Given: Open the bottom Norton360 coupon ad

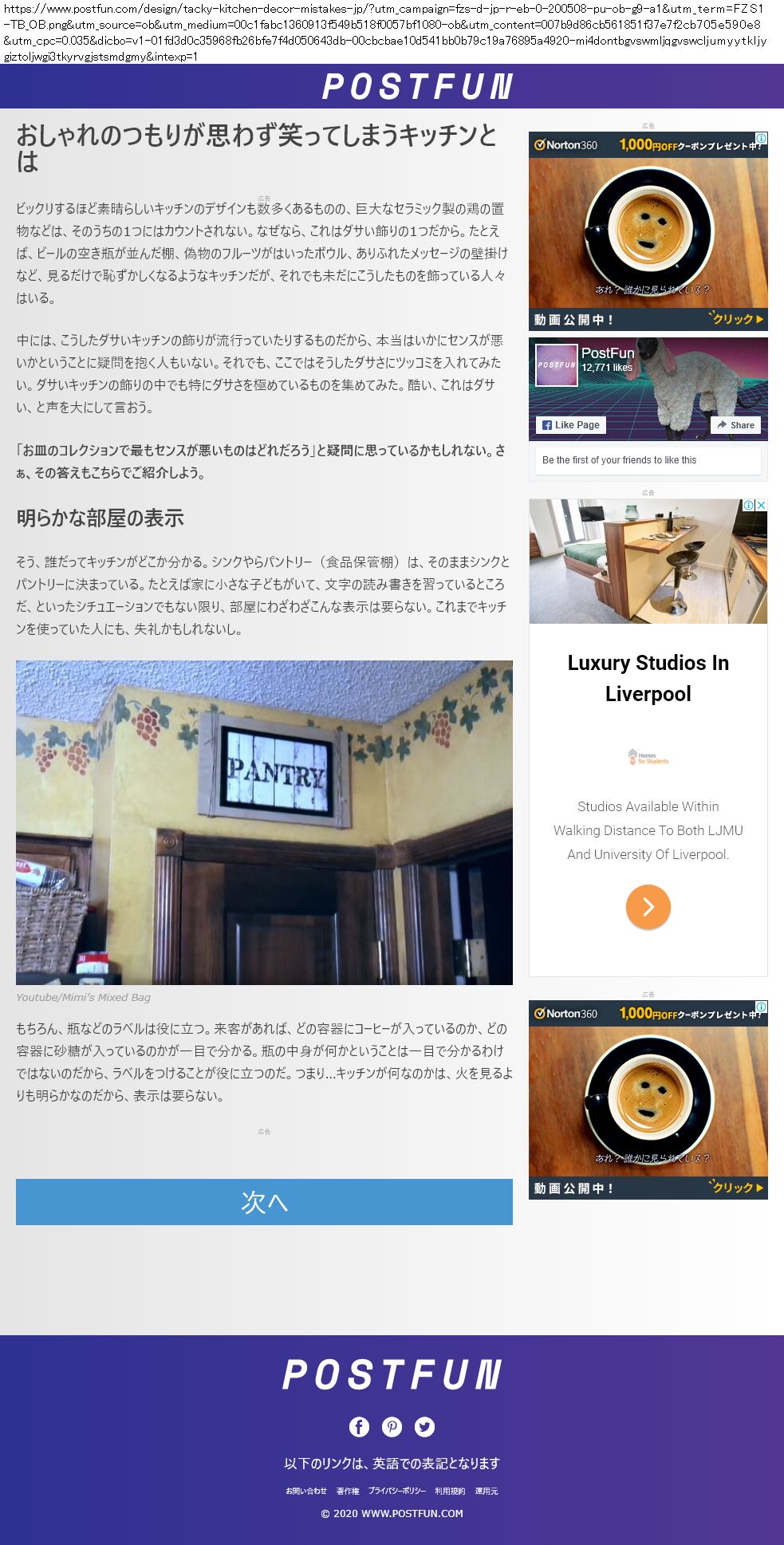Looking at the screenshot, I should pos(648,1100).
